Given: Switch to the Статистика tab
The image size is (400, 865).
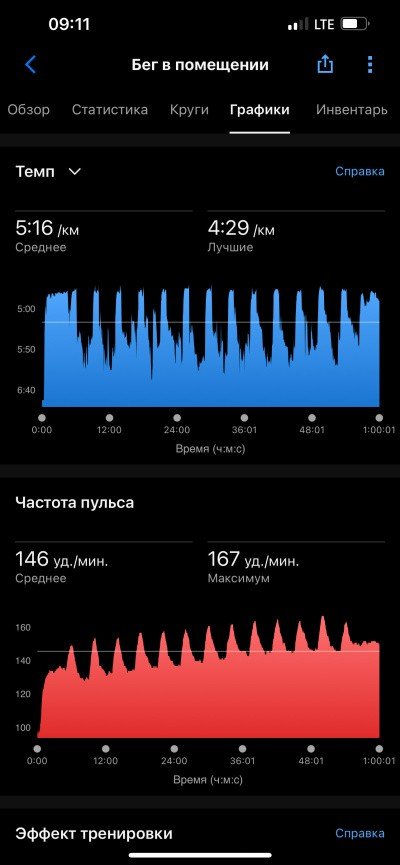Looking at the screenshot, I should [x=110, y=110].
